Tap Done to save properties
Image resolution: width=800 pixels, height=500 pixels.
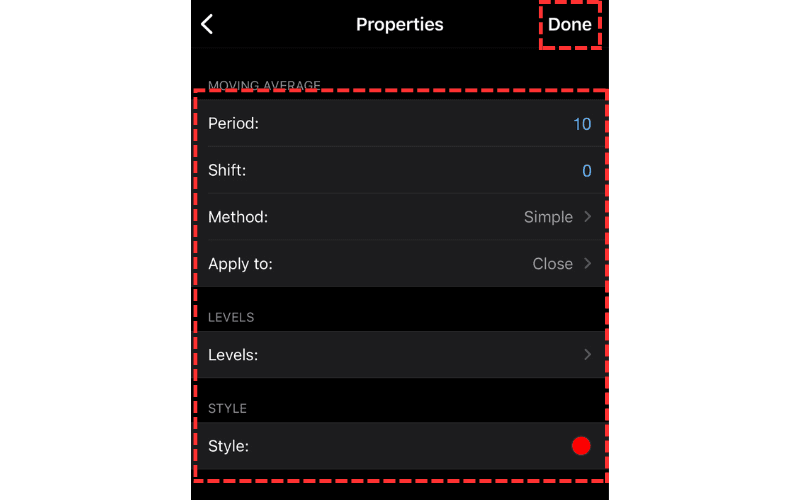click(569, 24)
